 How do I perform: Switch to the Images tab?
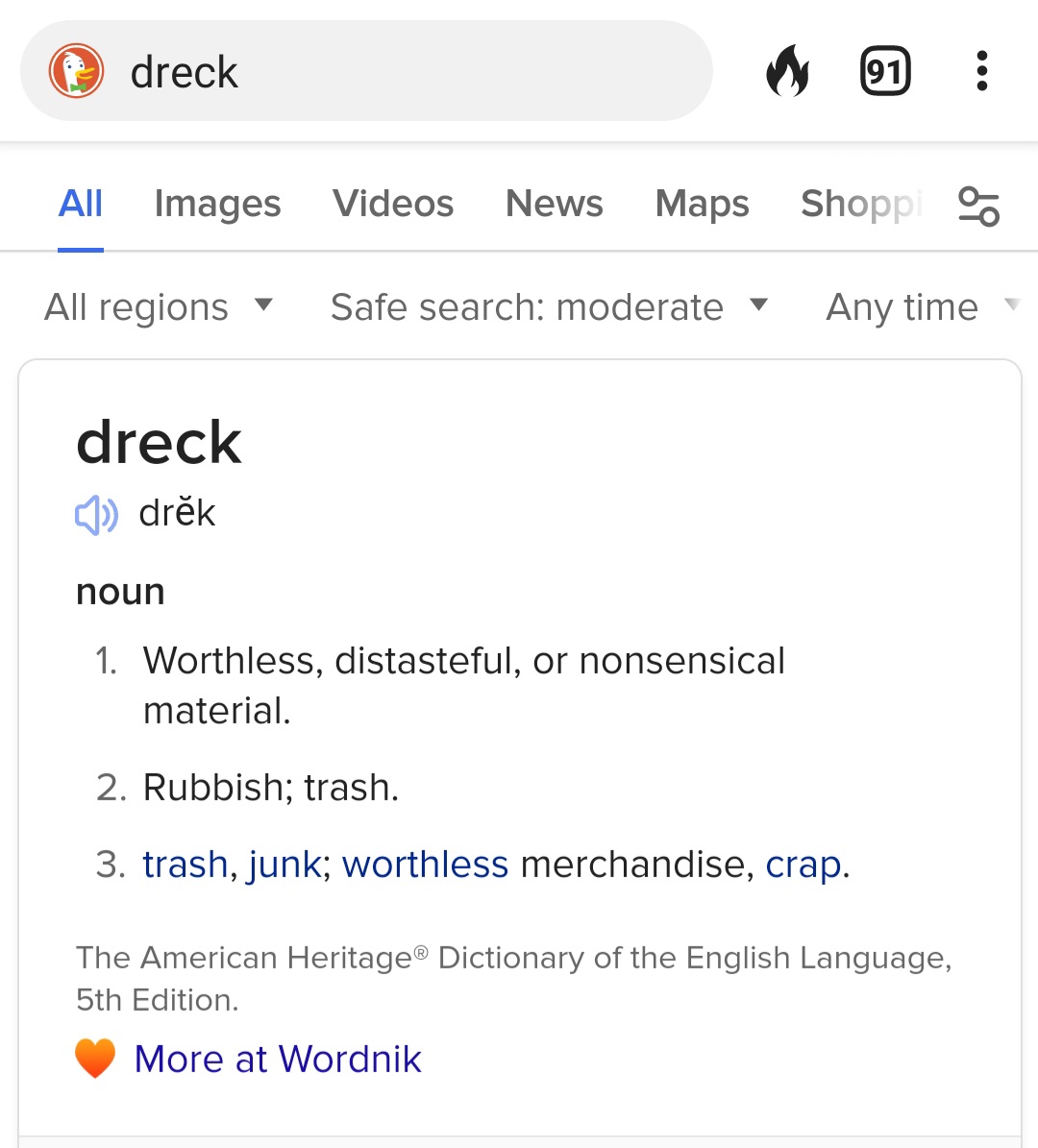pos(217,204)
